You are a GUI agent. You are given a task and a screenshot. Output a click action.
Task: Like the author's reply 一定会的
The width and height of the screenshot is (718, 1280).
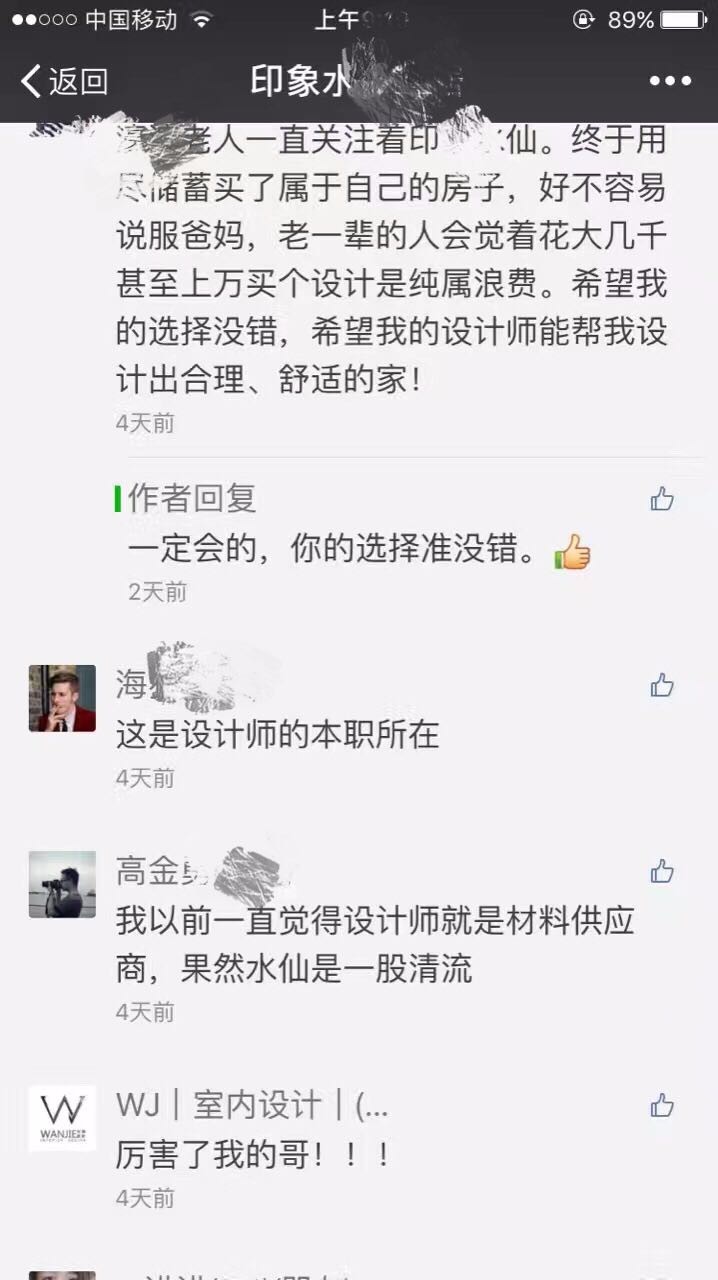(662, 499)
